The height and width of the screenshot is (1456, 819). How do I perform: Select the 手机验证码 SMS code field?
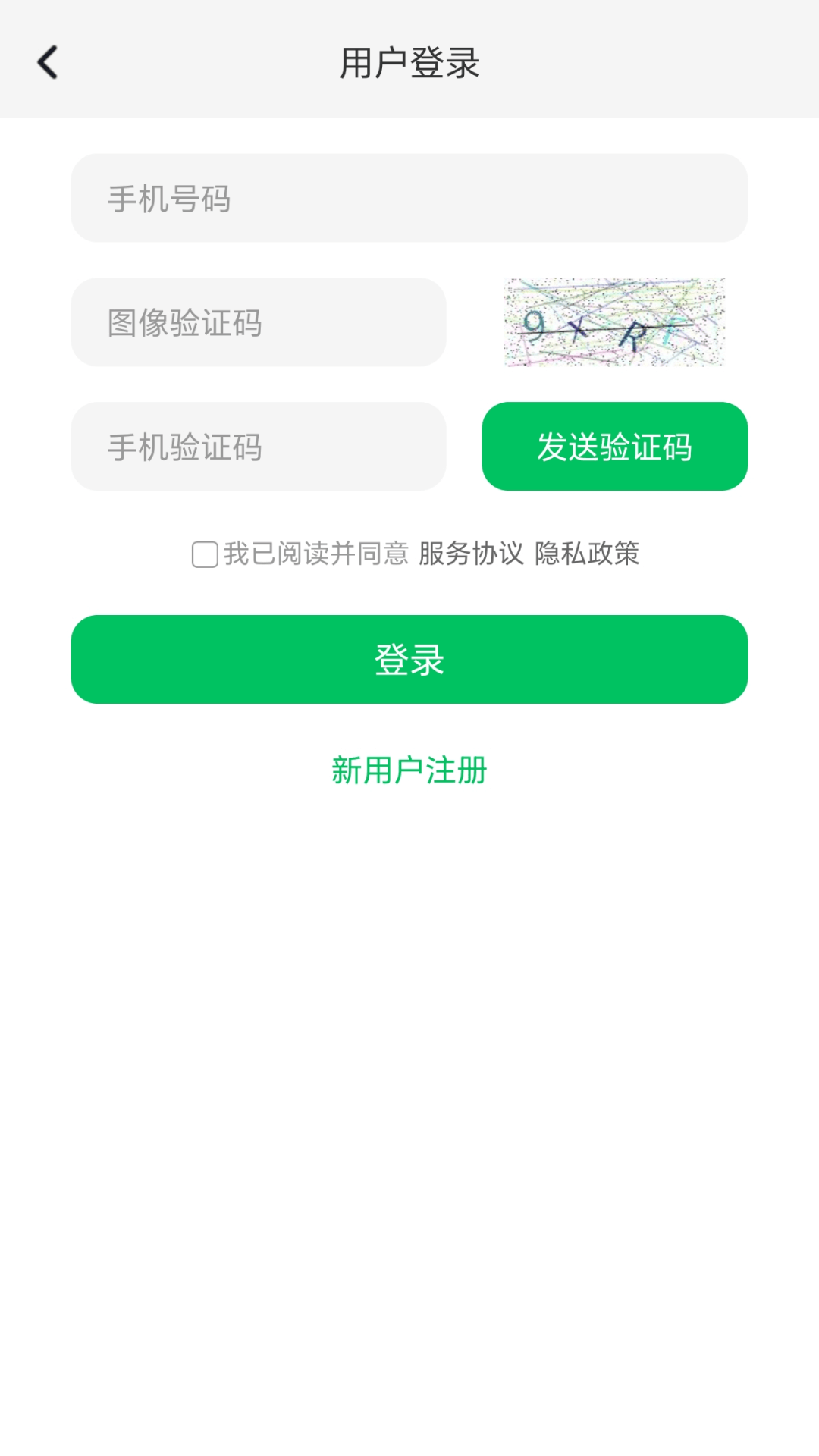258,447
